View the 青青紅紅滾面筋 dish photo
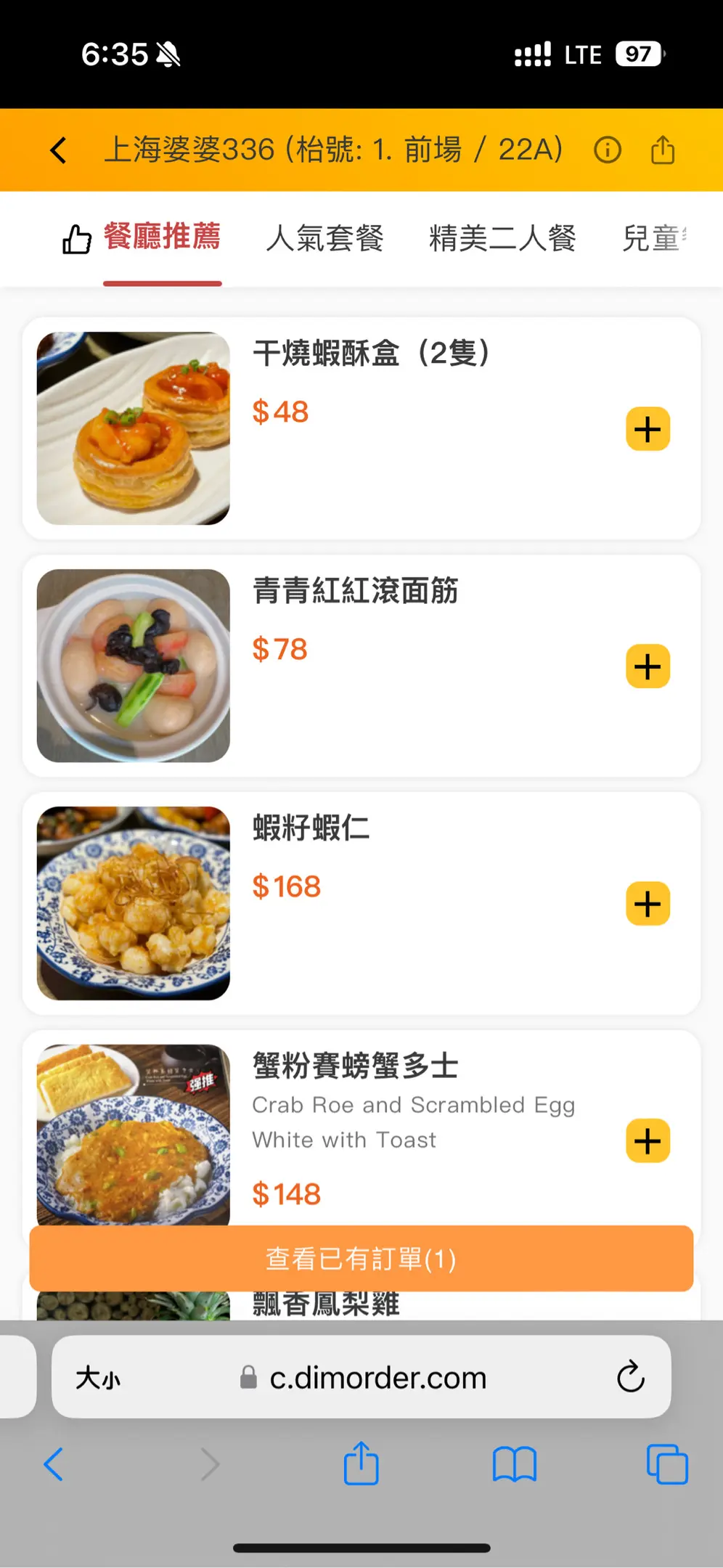Viewport: 723px width, 1568px height. tap(134, 666)
